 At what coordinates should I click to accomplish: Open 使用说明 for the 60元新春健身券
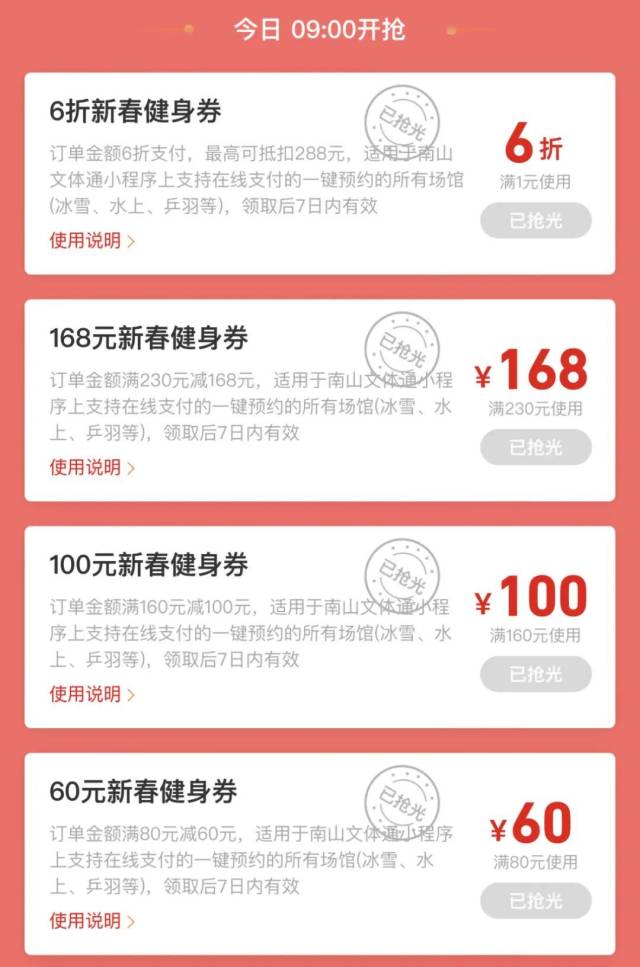(x=91, y=921)
